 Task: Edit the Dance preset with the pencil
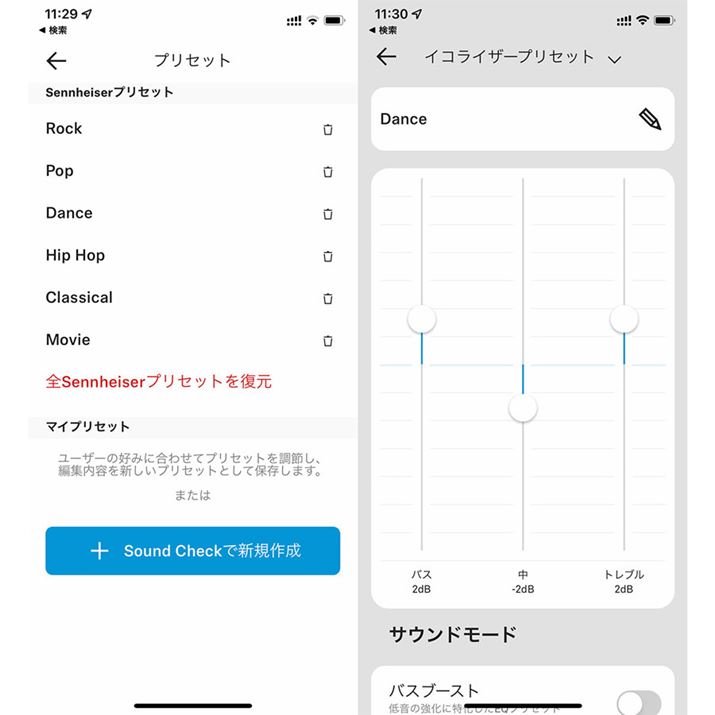click(650, 120)
